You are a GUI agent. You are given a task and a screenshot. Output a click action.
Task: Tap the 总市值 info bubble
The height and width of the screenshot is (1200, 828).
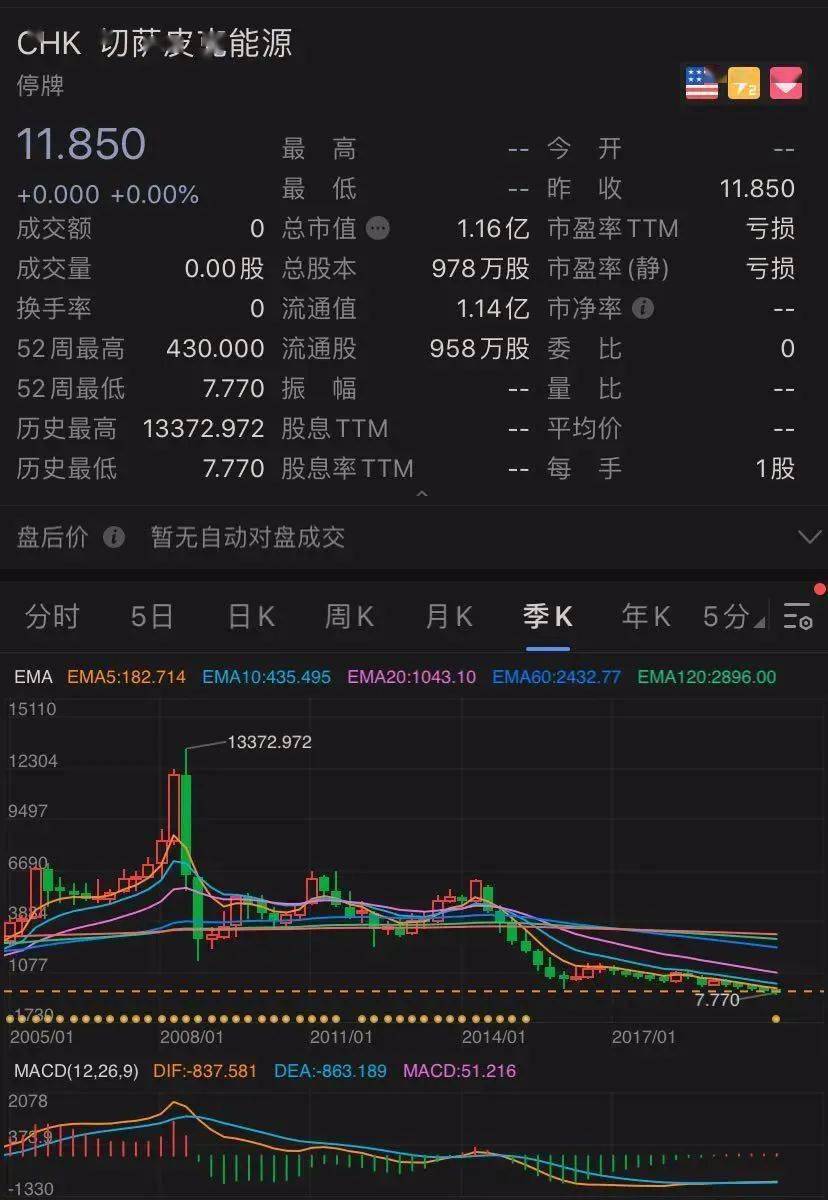pos(378,229)
